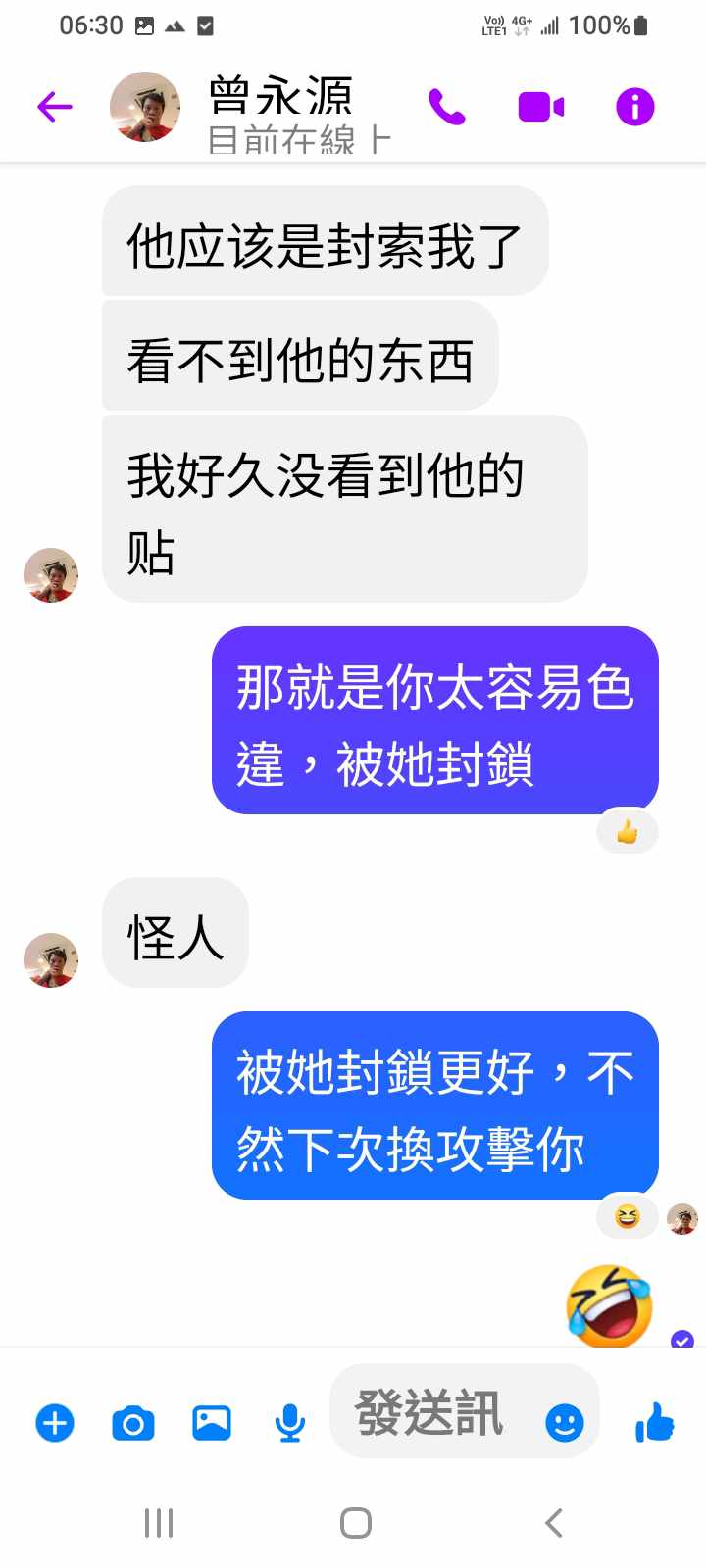Open the recent apps switcher
Screen dimensions: 706x1568
coord(159,1523)
